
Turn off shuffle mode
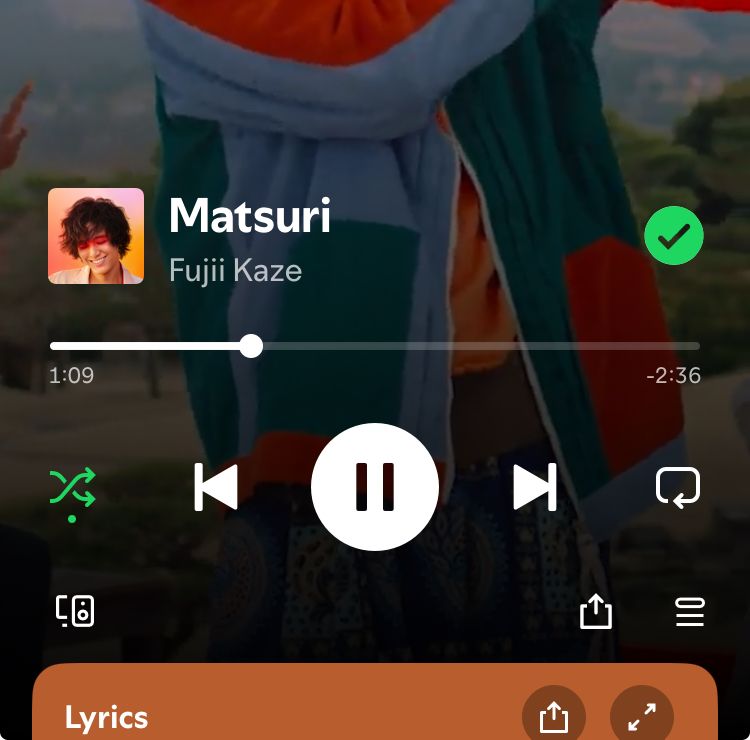click(73, 489)
